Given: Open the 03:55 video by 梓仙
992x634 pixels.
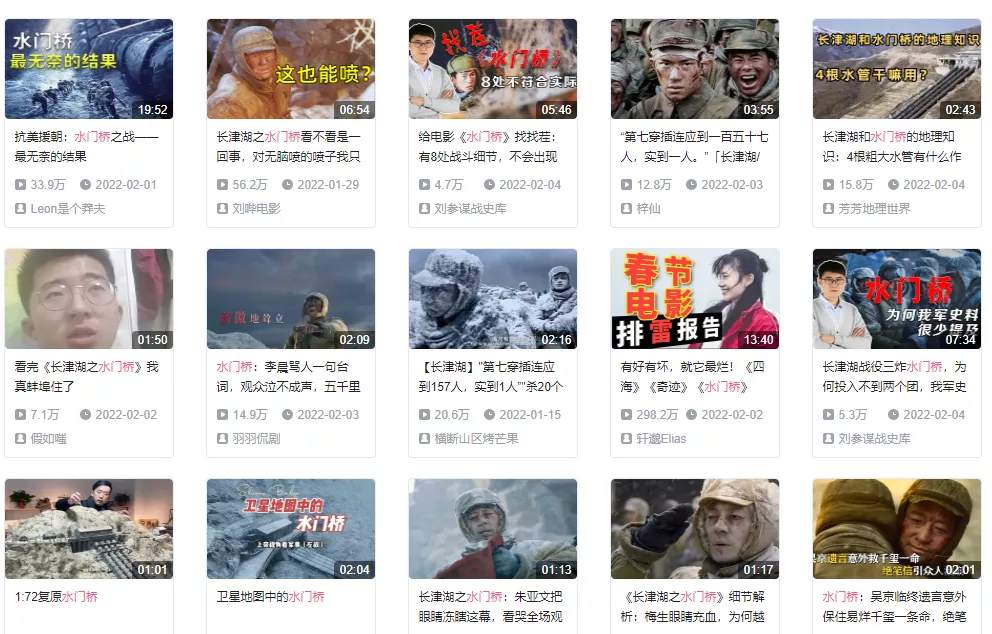Looking at the screenshot, I should (695, 69).
